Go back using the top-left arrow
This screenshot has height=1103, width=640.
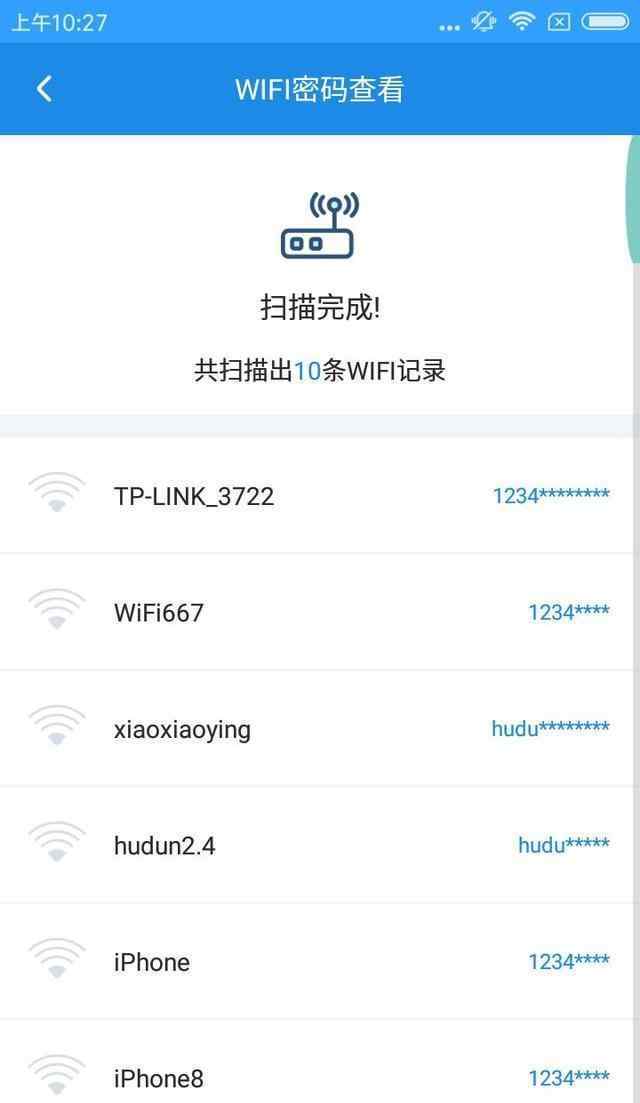[x=44, y=89]
